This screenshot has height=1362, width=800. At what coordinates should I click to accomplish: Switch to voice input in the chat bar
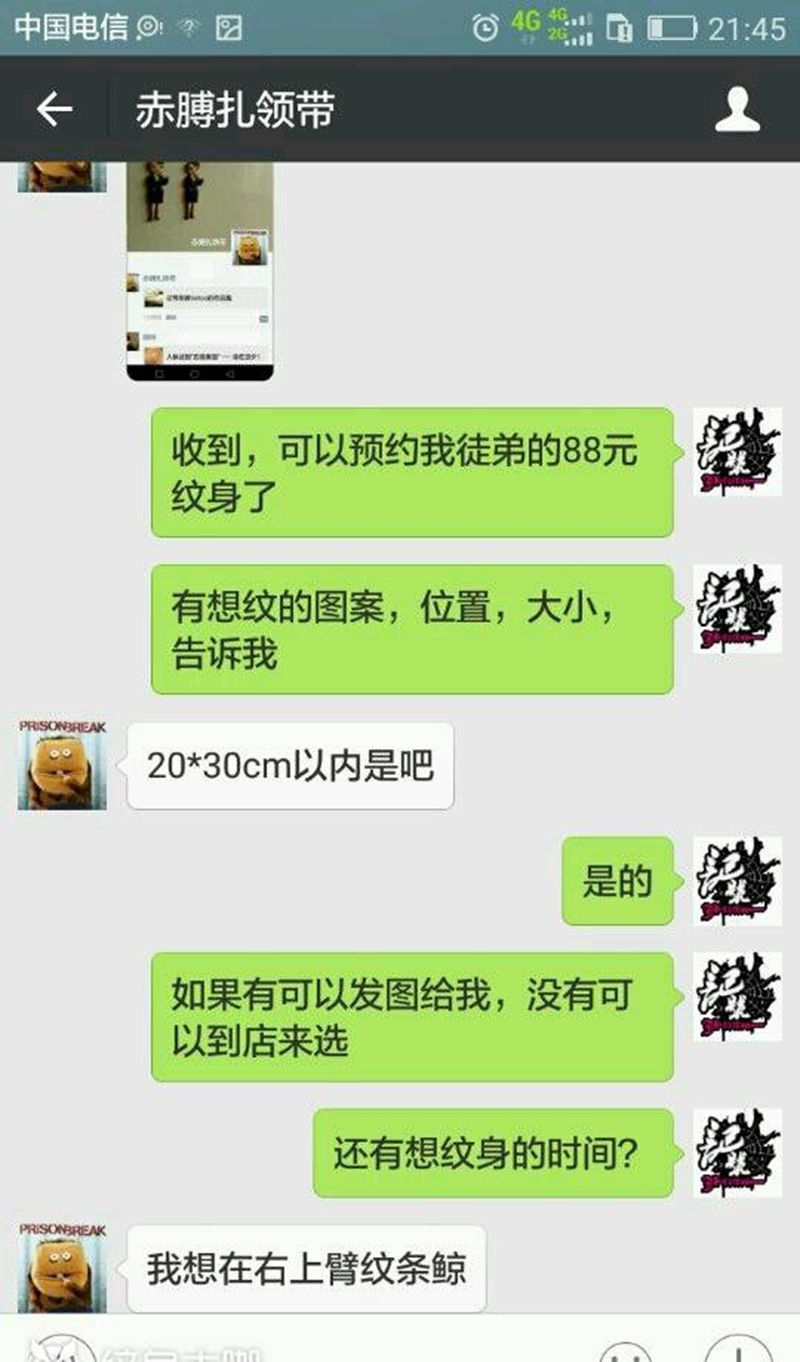click(x=52, y=1352)
